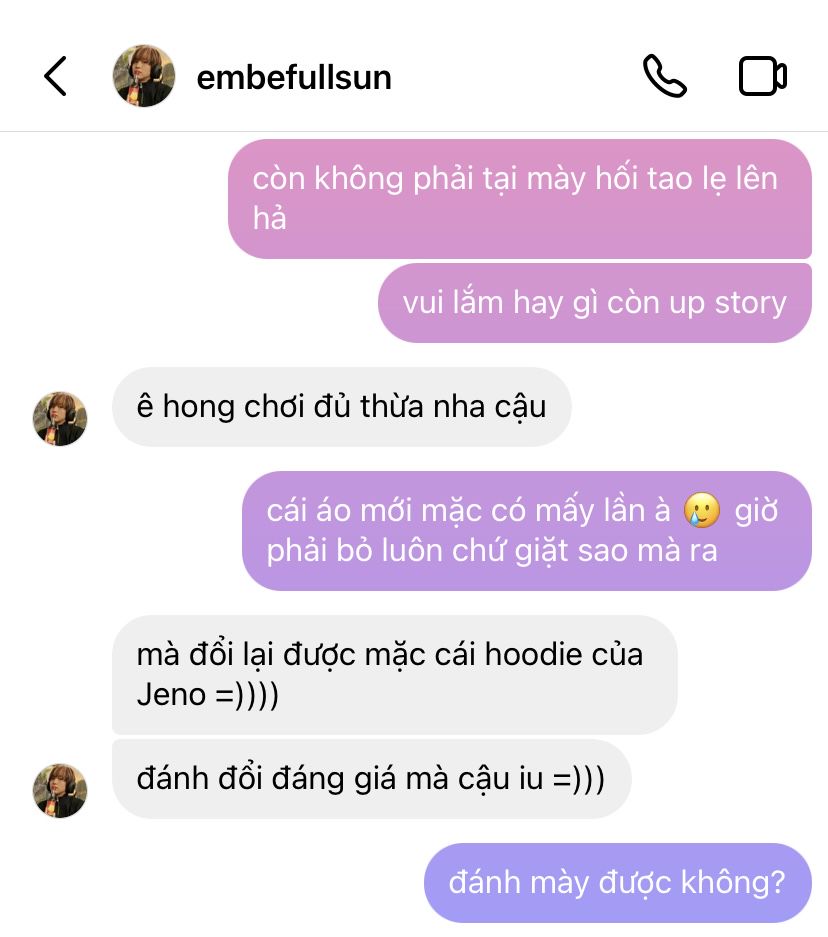Go back to the message list
Image resolution: width=828 pixels, height=937 pixels.
point(56,77)
